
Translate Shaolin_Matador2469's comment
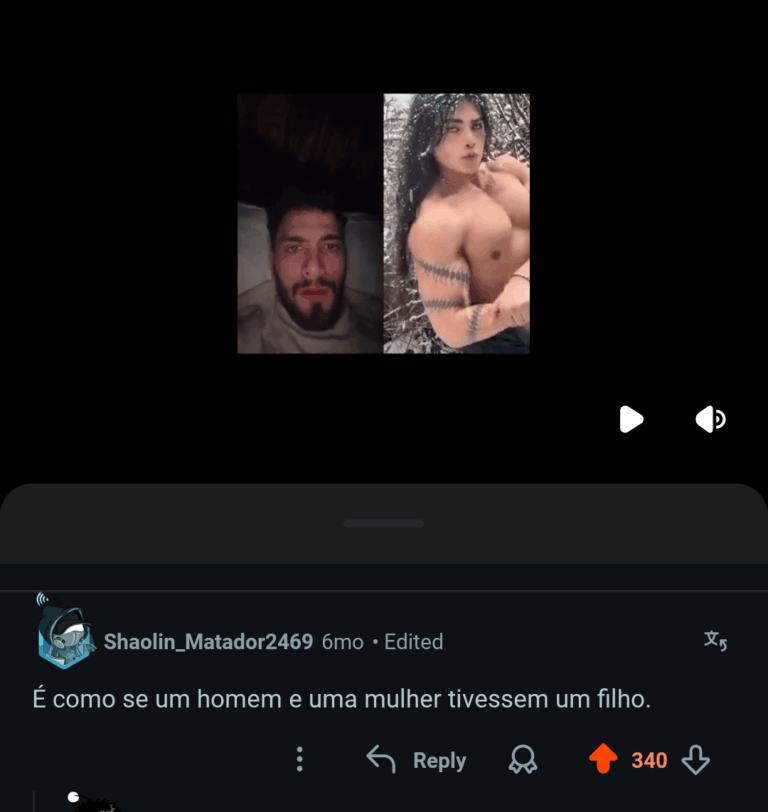click(714, 641)
